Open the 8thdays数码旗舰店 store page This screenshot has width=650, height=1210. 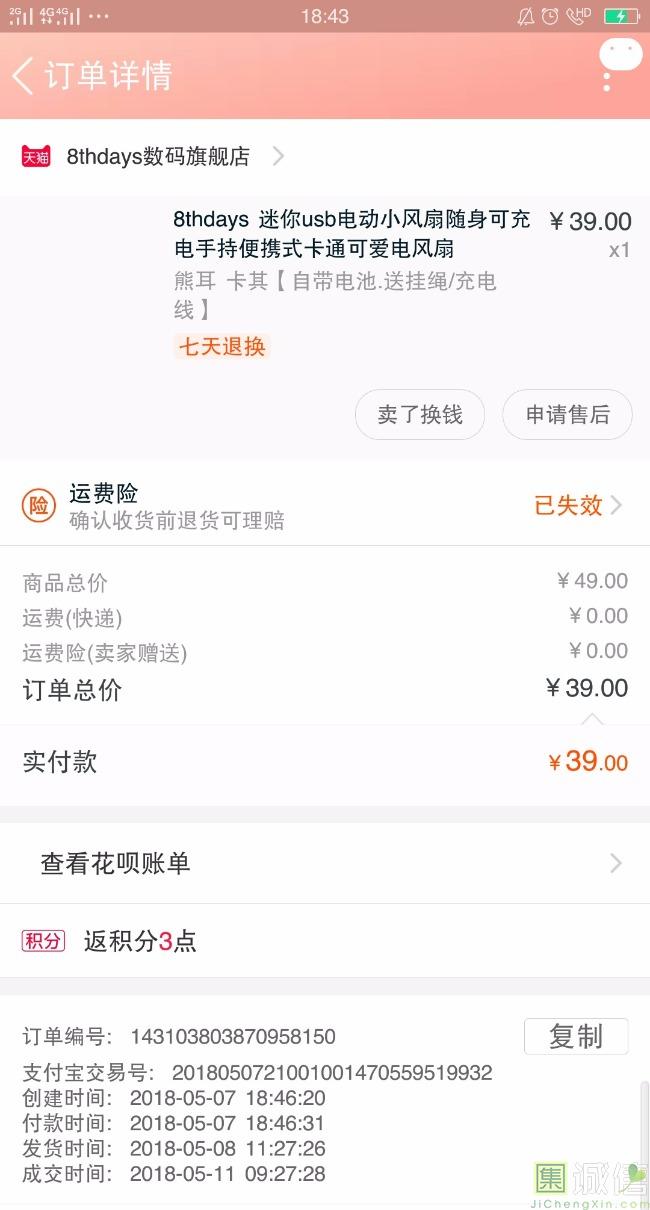153,156
